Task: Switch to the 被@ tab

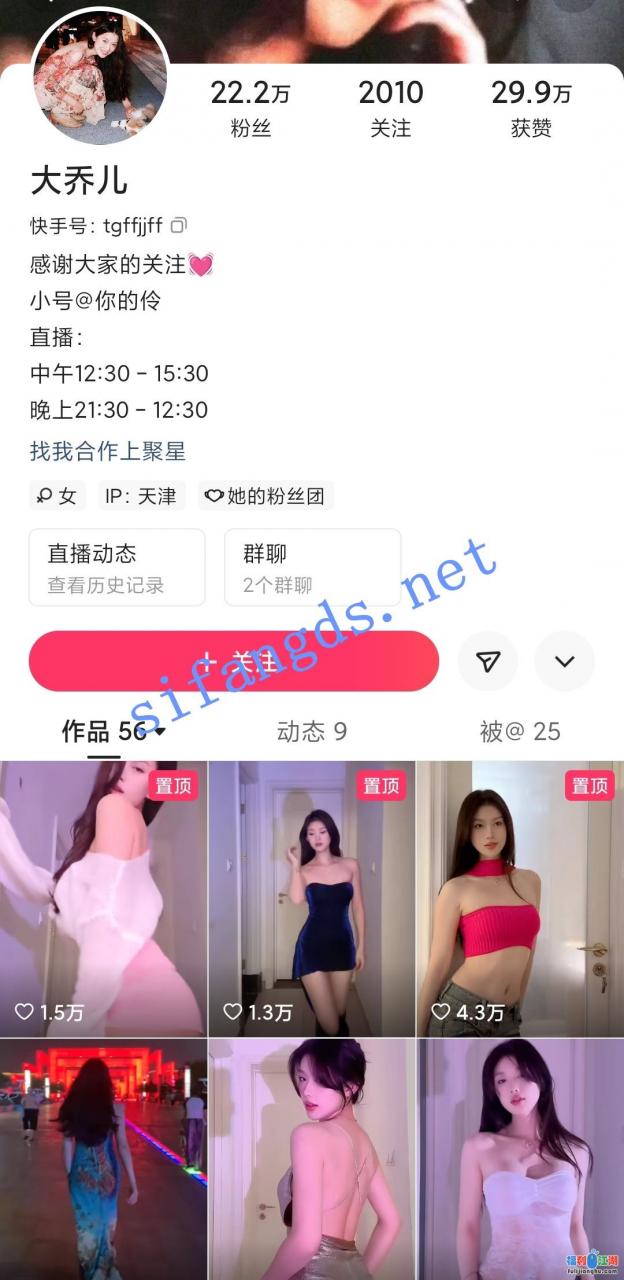Action: [x=519, y=732]
